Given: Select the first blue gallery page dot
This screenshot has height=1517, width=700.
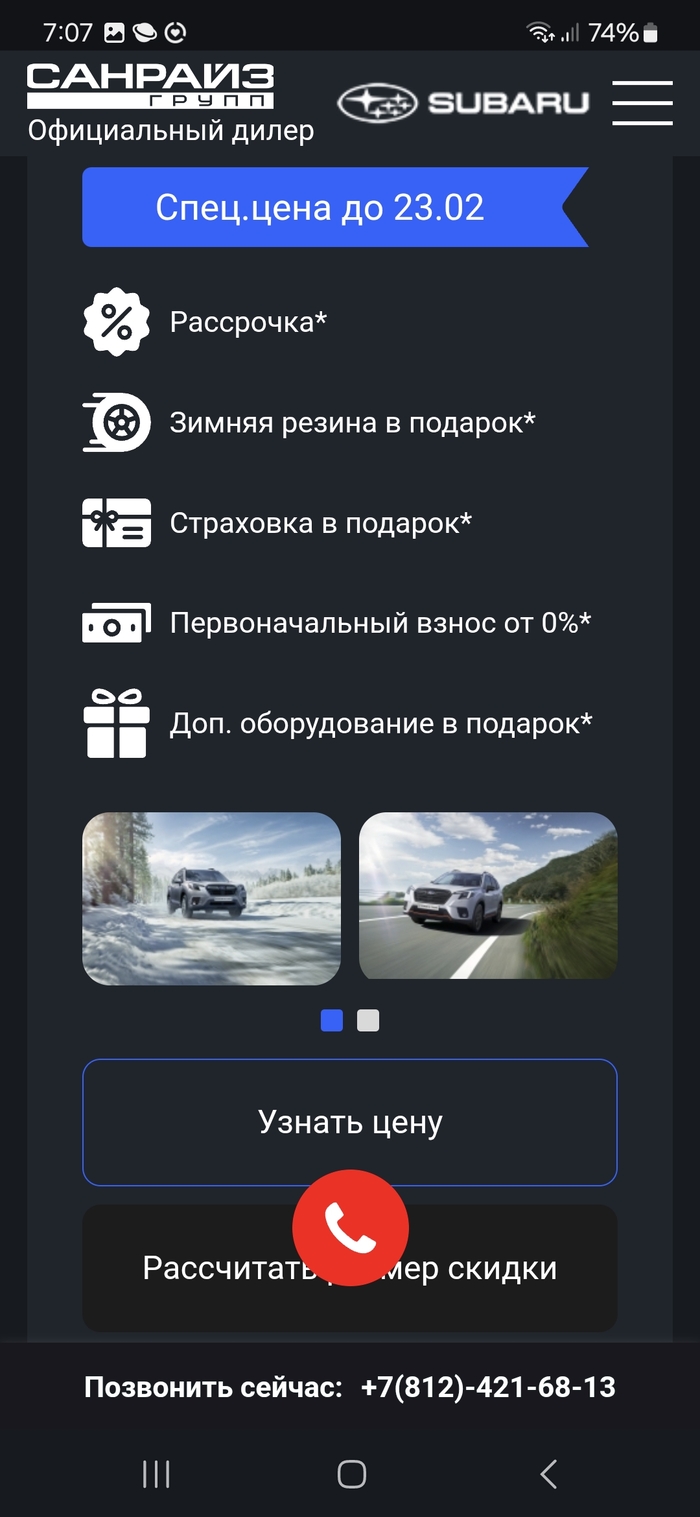Looking at the screenshot, I should pyautogui.click(x=332, y=1020).
